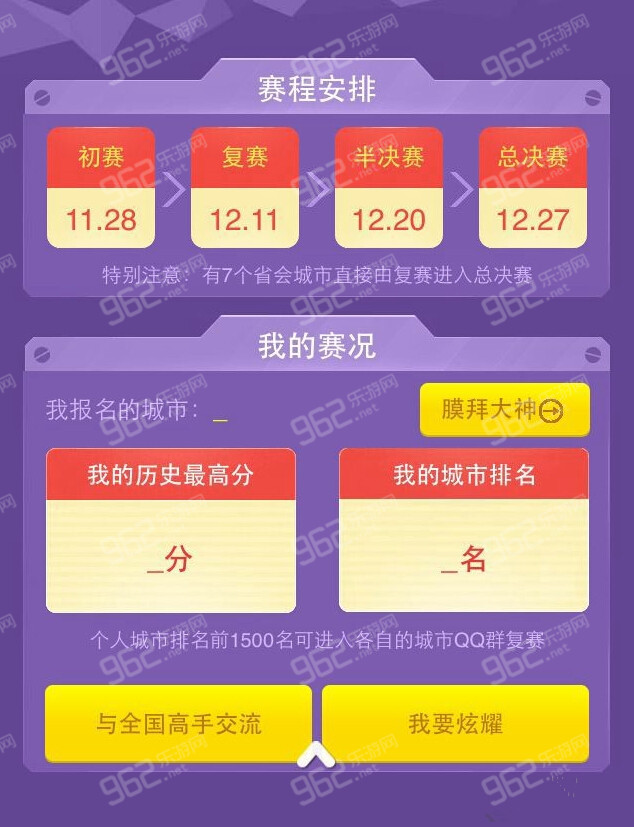
Task: Open 与全国高手交流 chat button
Action: [x=178, y=723]
